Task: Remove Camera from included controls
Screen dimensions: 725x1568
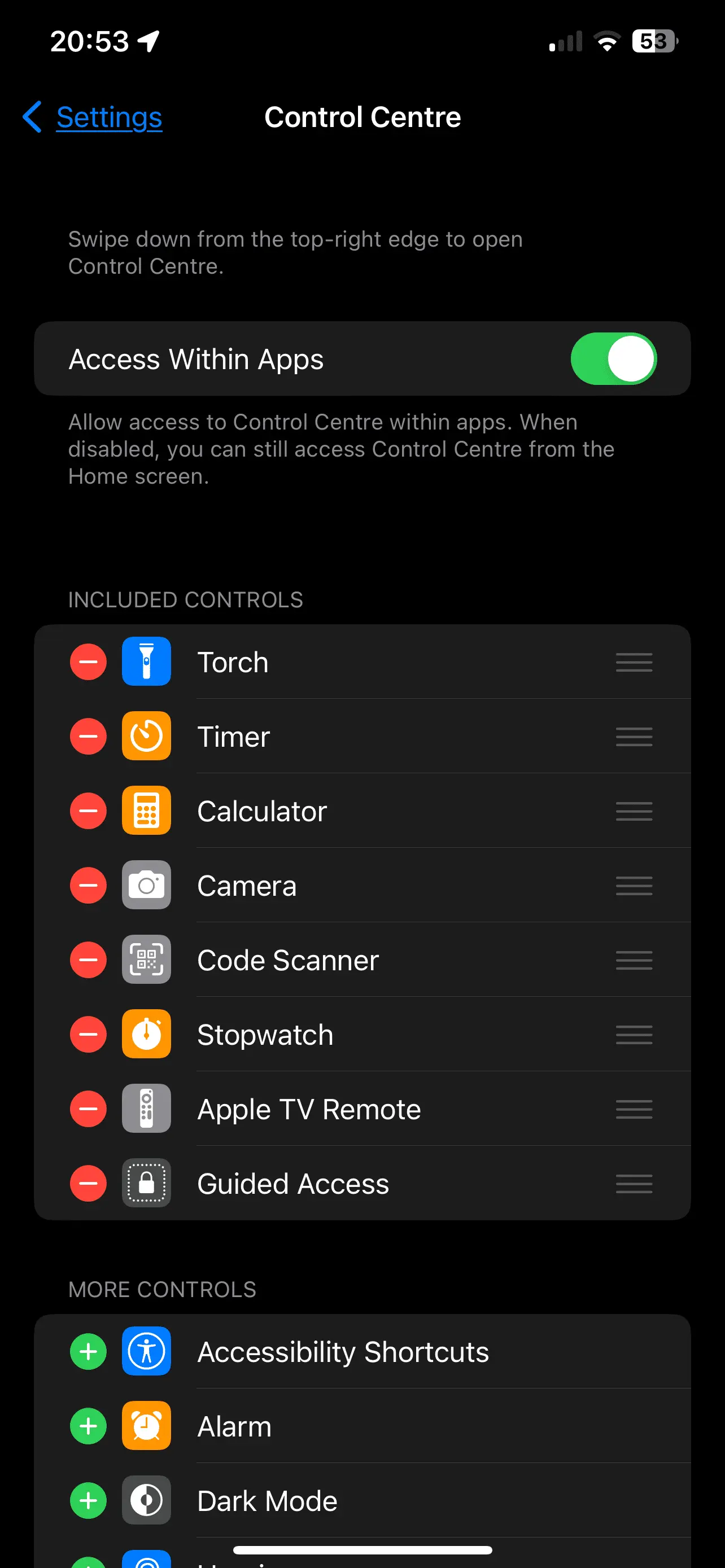Action: coord(88,885)
